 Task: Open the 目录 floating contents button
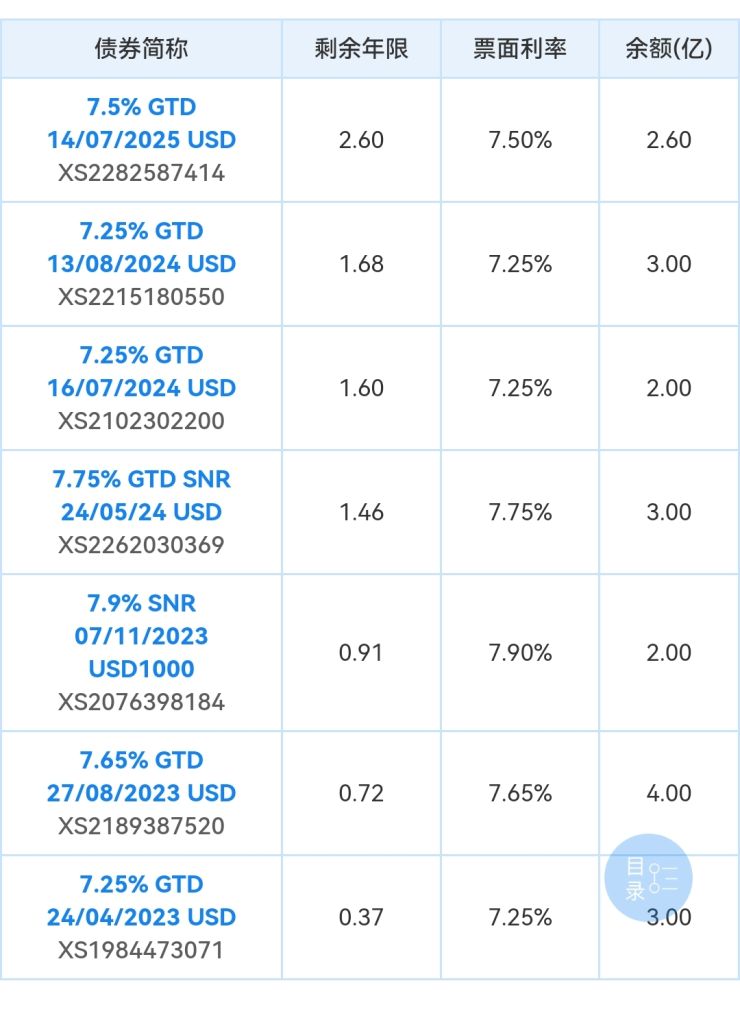650,877
